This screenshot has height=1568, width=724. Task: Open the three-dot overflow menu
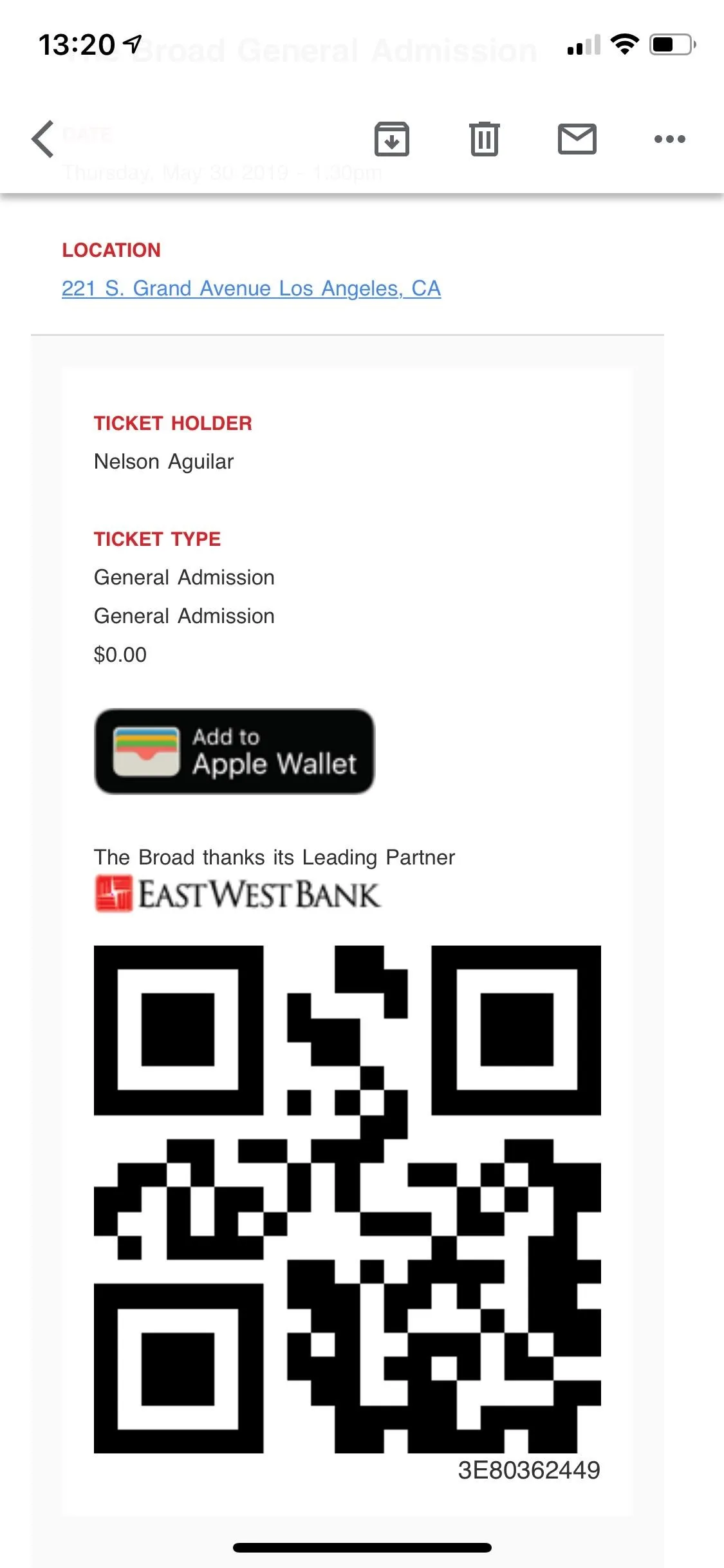click(670, 138)
